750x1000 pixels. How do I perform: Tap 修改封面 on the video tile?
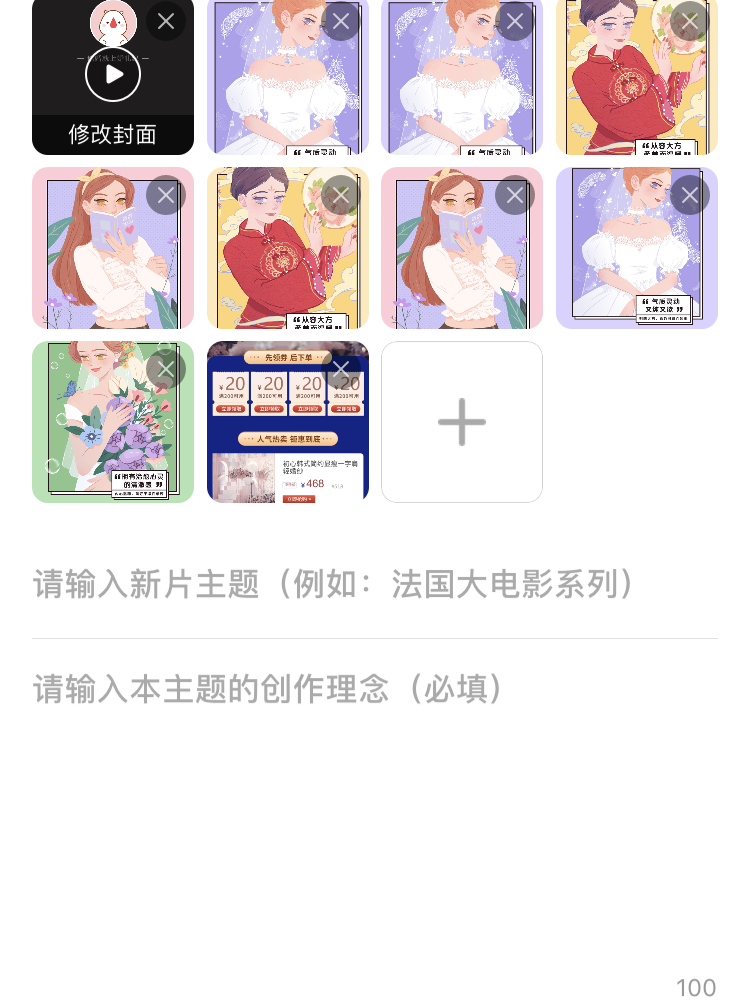112,135
